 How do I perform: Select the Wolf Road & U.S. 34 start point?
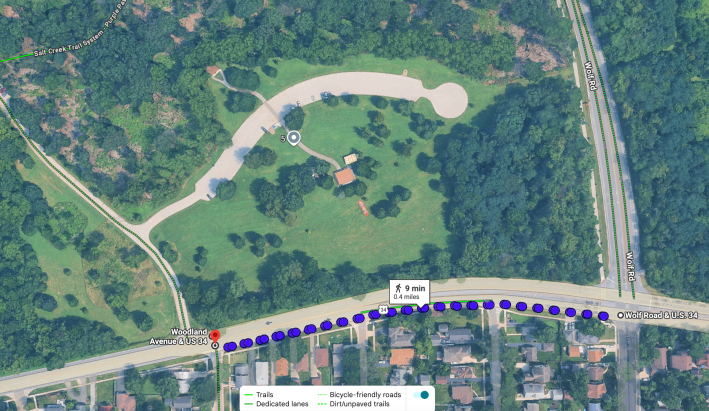[x=620, y=316]
